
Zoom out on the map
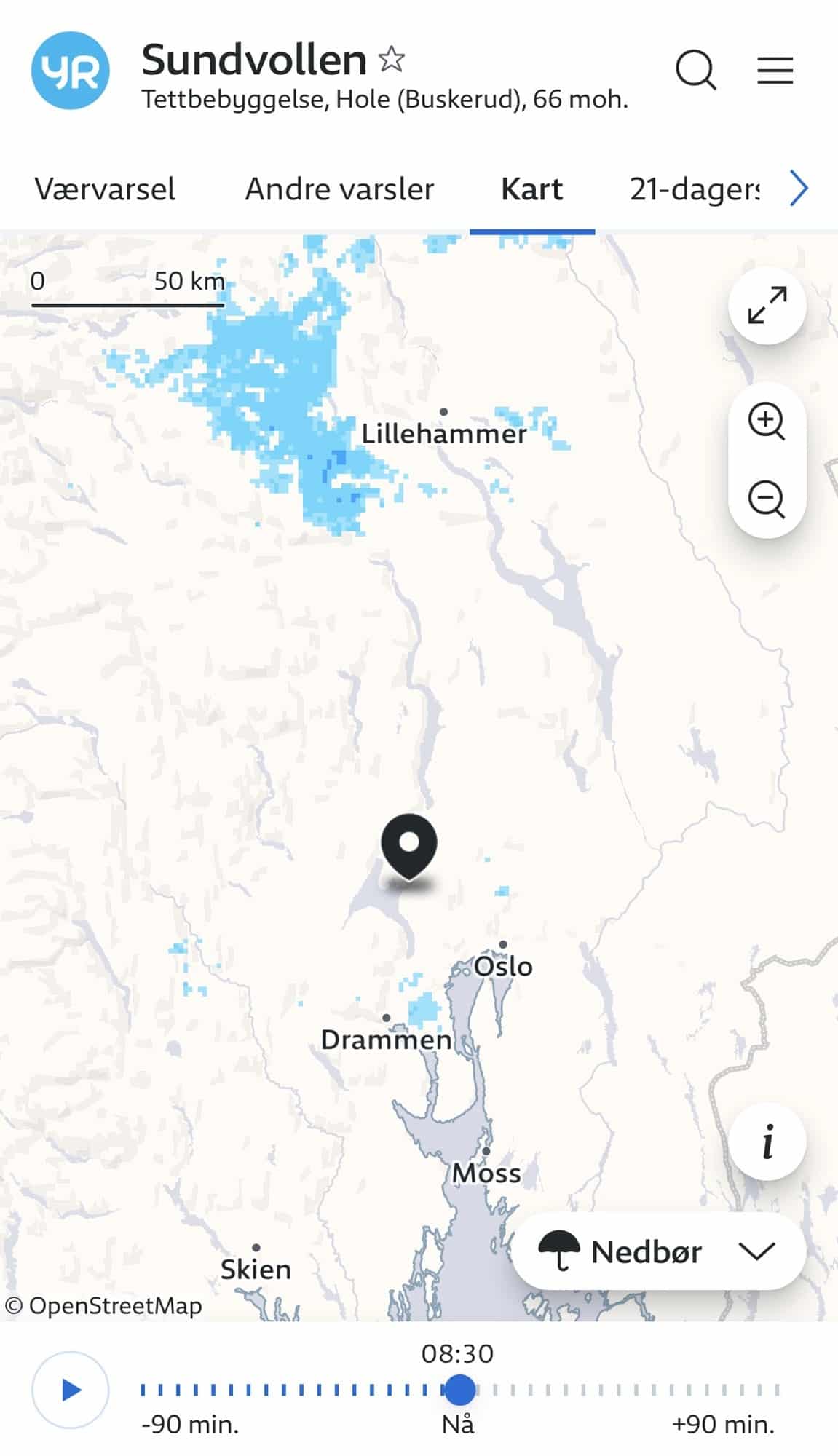pyautogui.click(x=767, y=499)
